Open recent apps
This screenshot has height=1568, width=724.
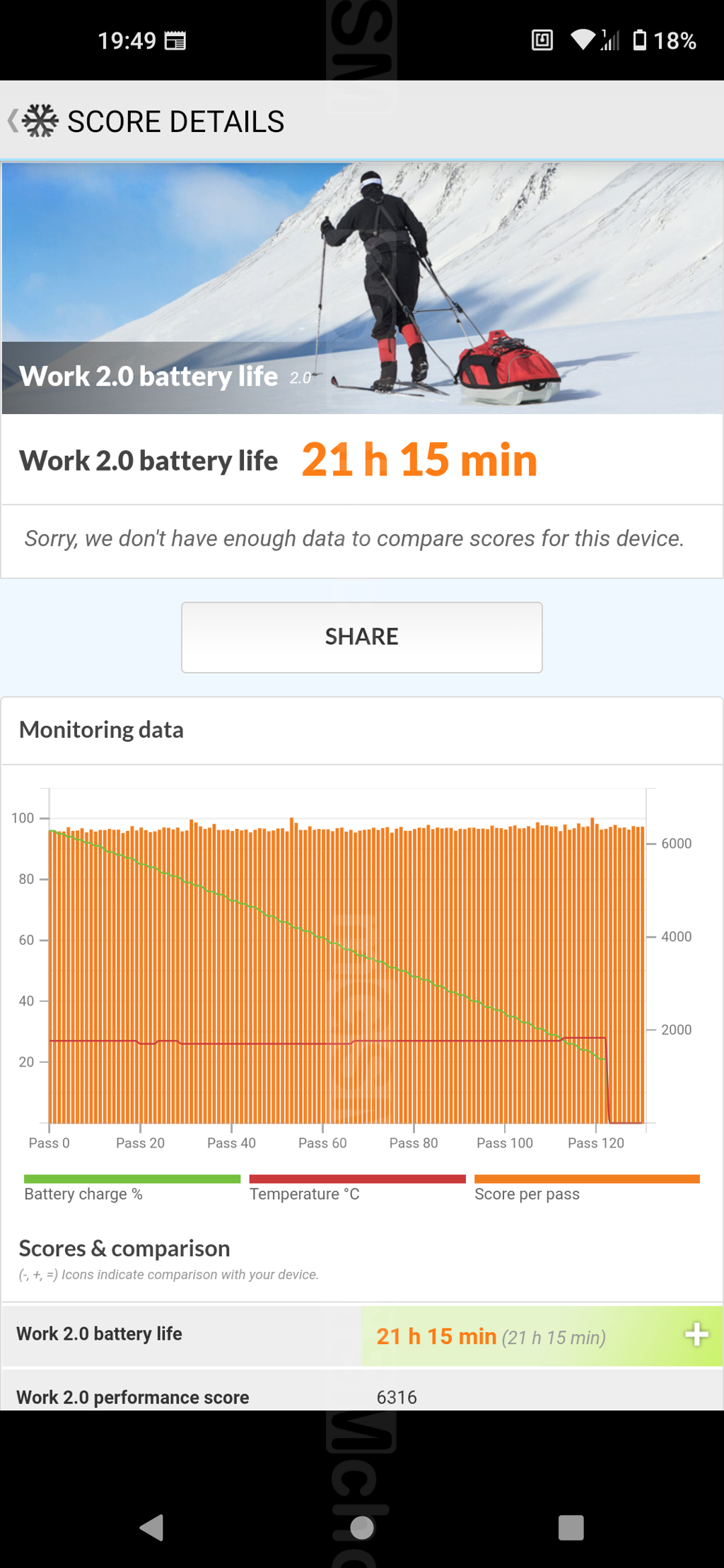tap(571, 1527)
